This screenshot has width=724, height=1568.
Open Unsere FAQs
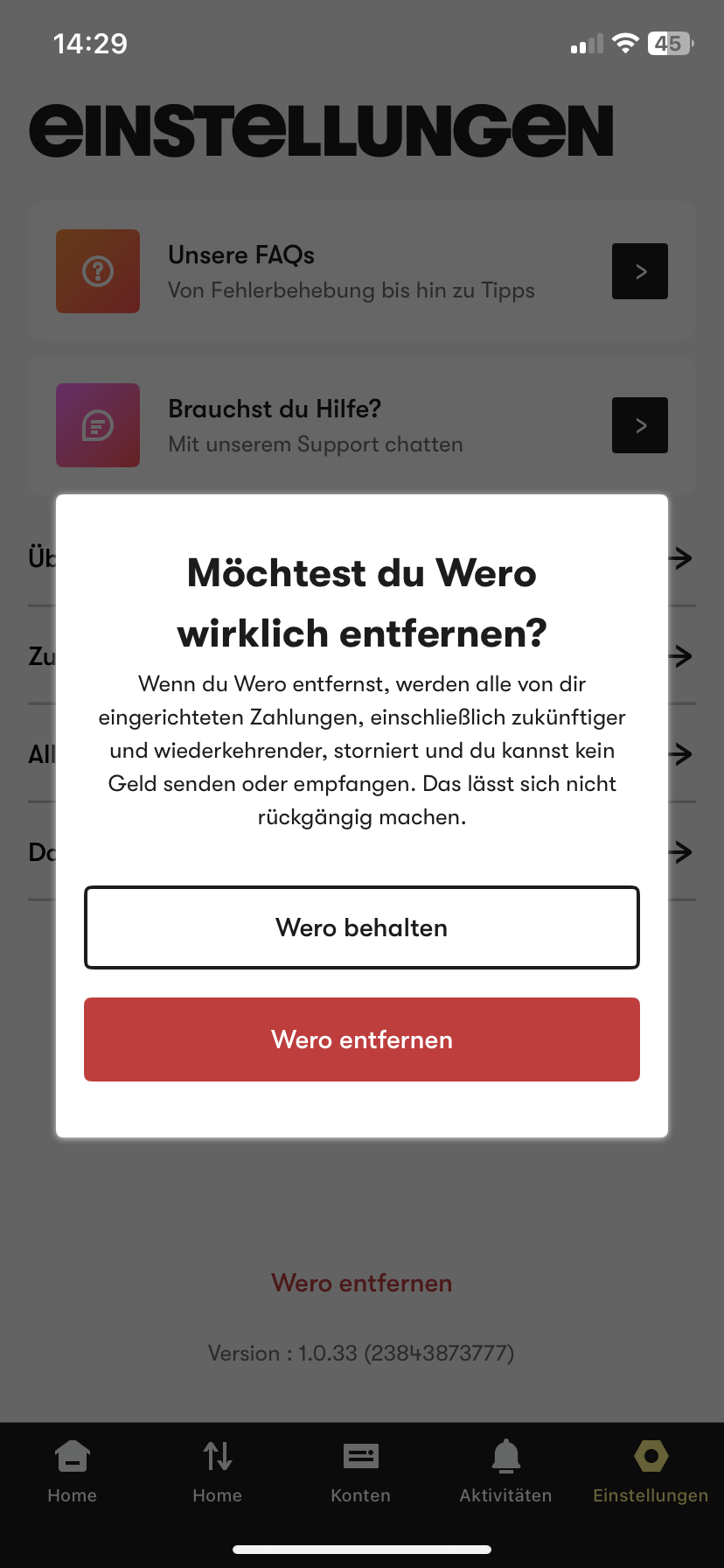362,271
